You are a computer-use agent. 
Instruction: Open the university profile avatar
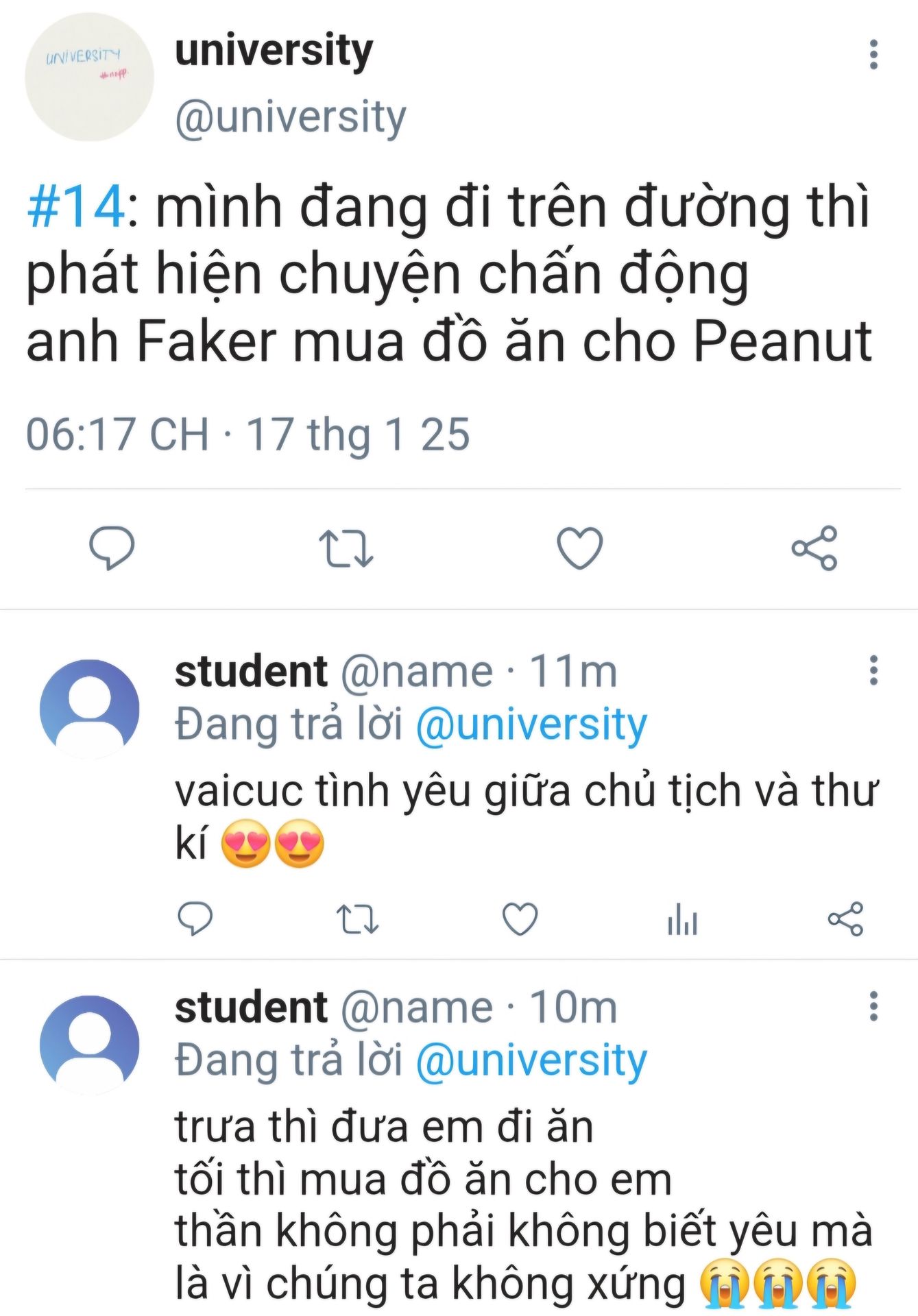point(89,77)
